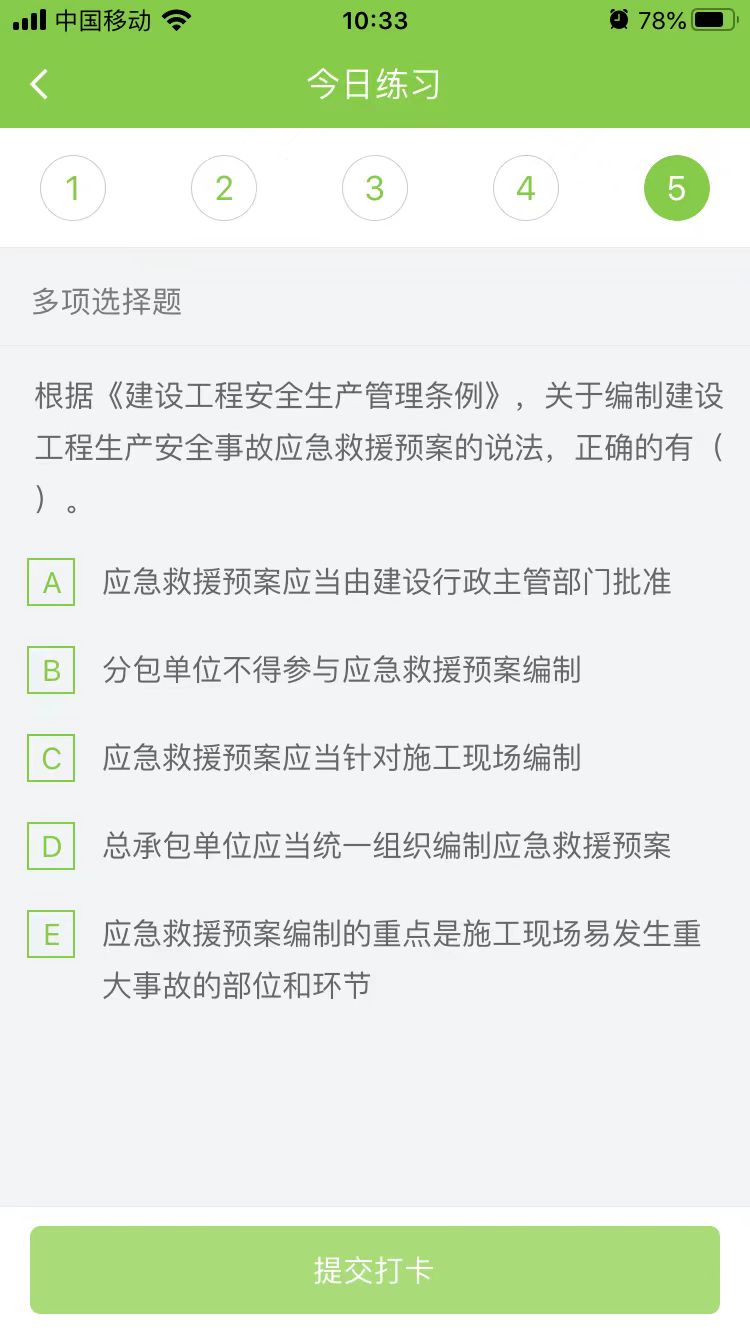
Task: Jump to question 1
Action: point(73,188)
